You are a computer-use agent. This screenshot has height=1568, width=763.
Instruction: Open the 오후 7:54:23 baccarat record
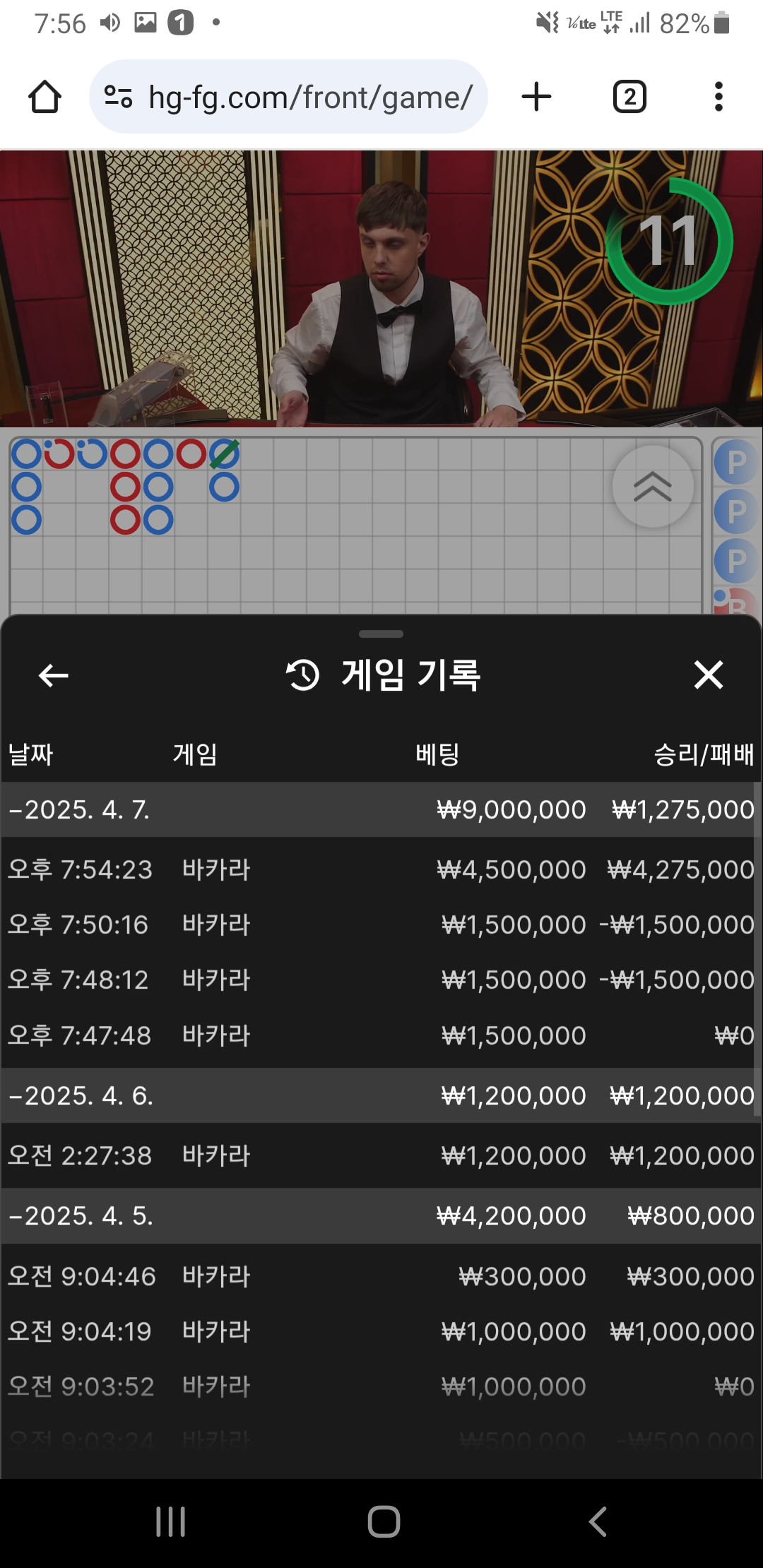coord(381,869)
